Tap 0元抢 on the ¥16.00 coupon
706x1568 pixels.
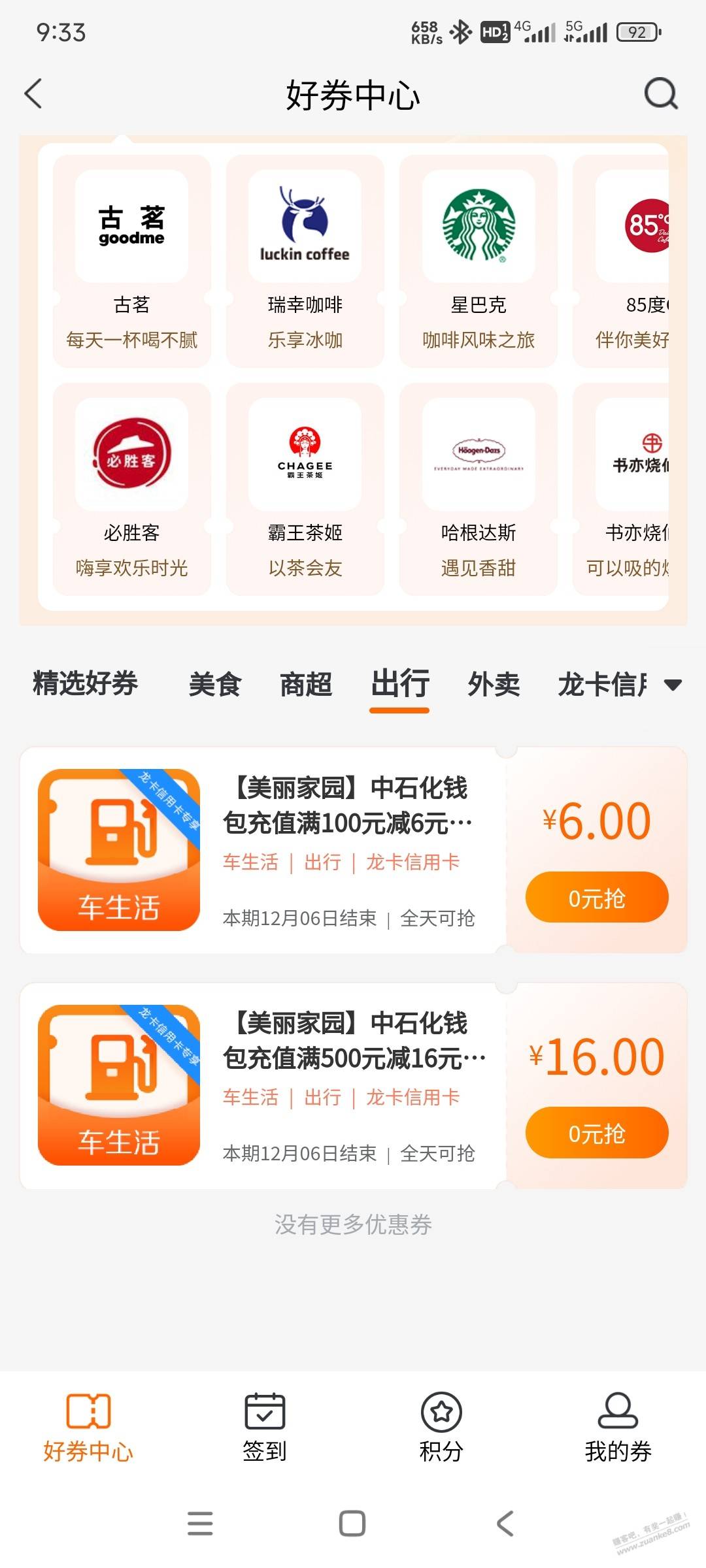click(597, 1133)
